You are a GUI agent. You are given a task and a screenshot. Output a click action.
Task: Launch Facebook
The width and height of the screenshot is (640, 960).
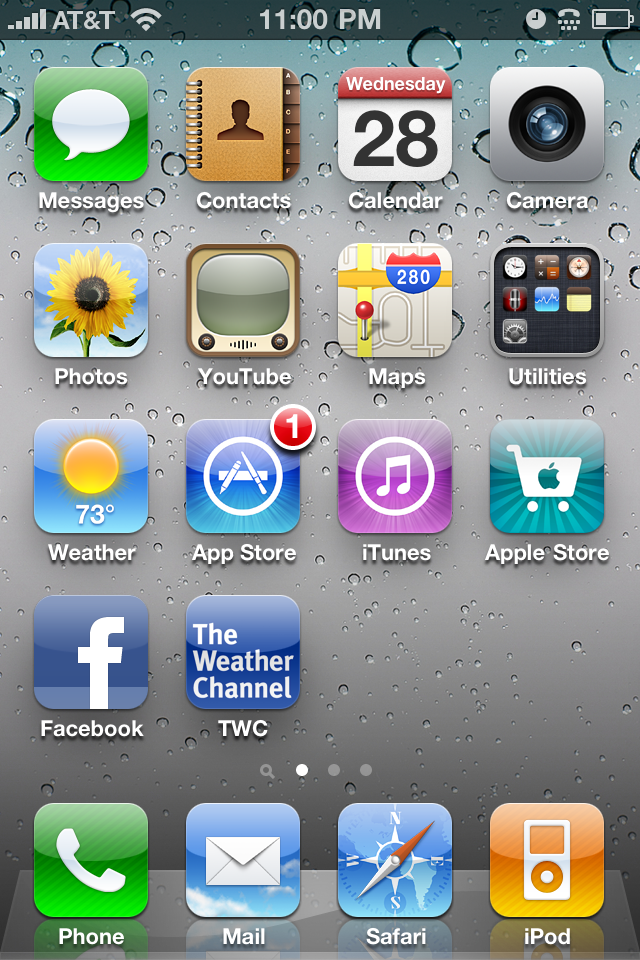click(x=91, y=652)
